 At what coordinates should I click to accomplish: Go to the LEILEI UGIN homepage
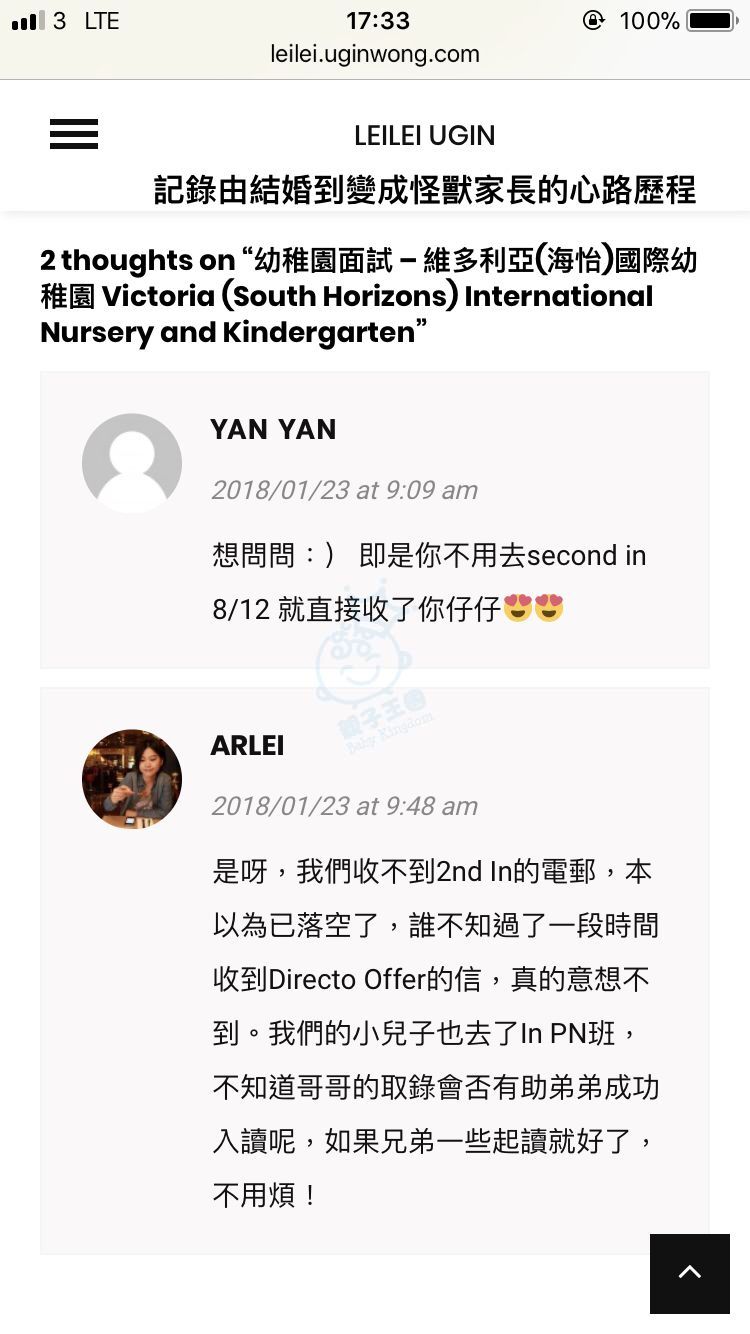(x=424, y=136)
